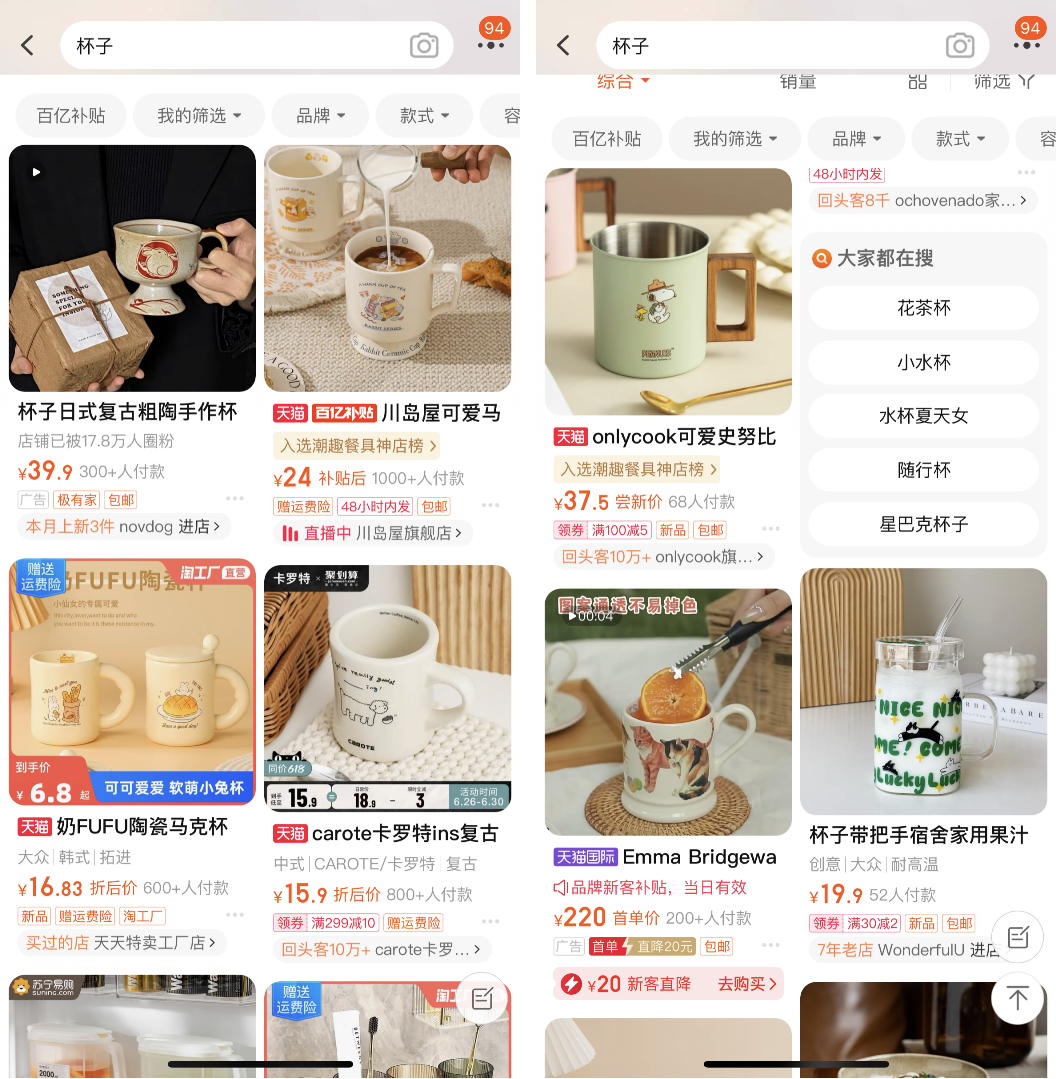Open the carote卡罗特ins复古 mug card
Screen dimensions: 1056x1079
click(x=387, y=688)
